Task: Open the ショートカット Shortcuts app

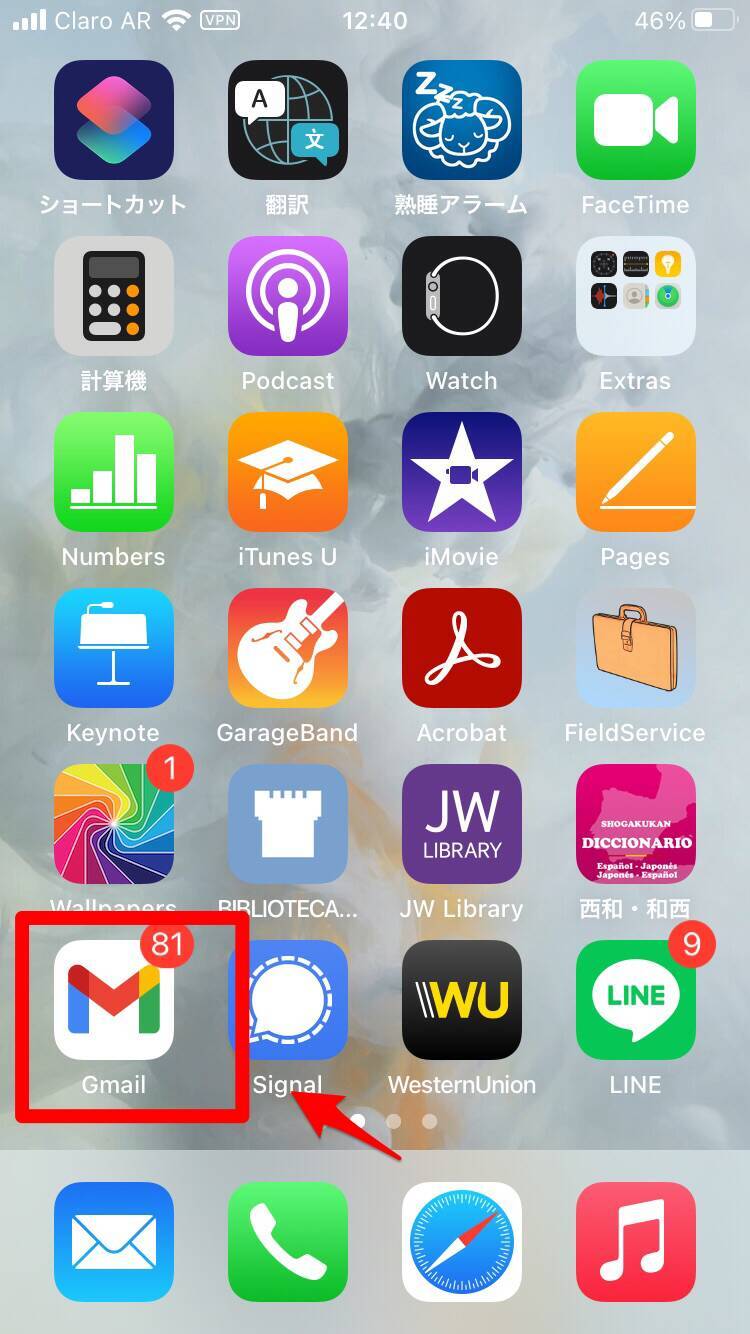Action: pos(114,120)
